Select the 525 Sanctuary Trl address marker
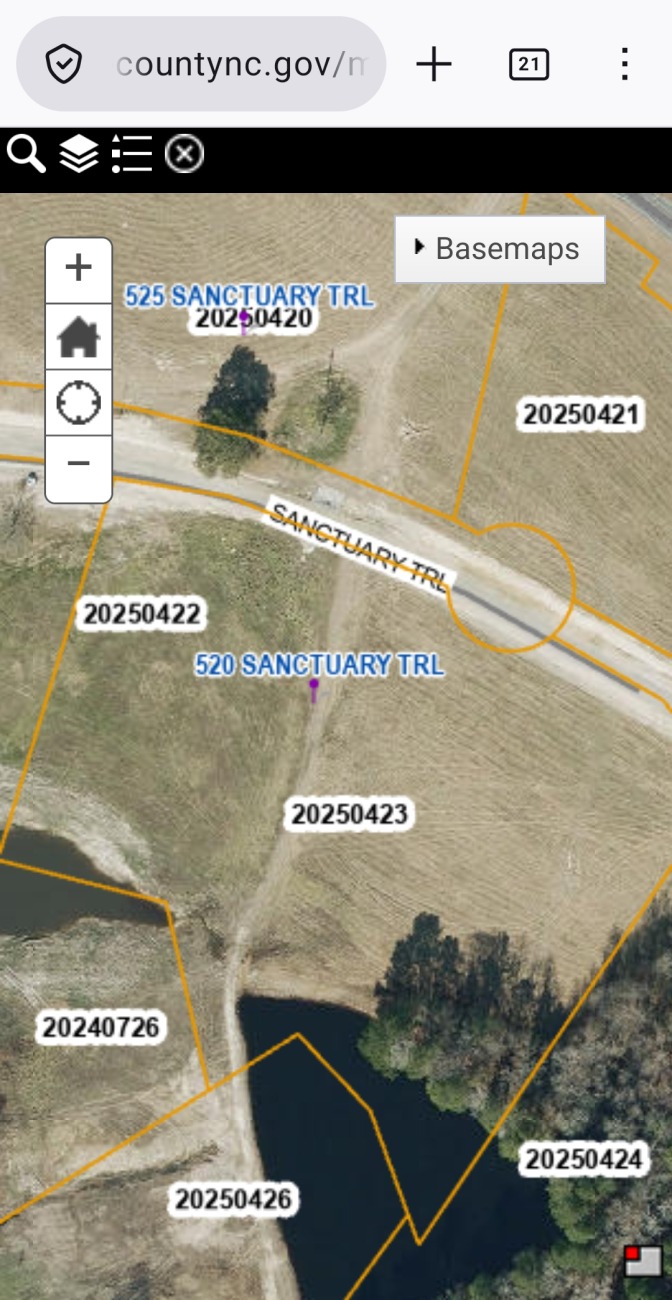This screenshot has width=672, height=1300. point(244,320)
